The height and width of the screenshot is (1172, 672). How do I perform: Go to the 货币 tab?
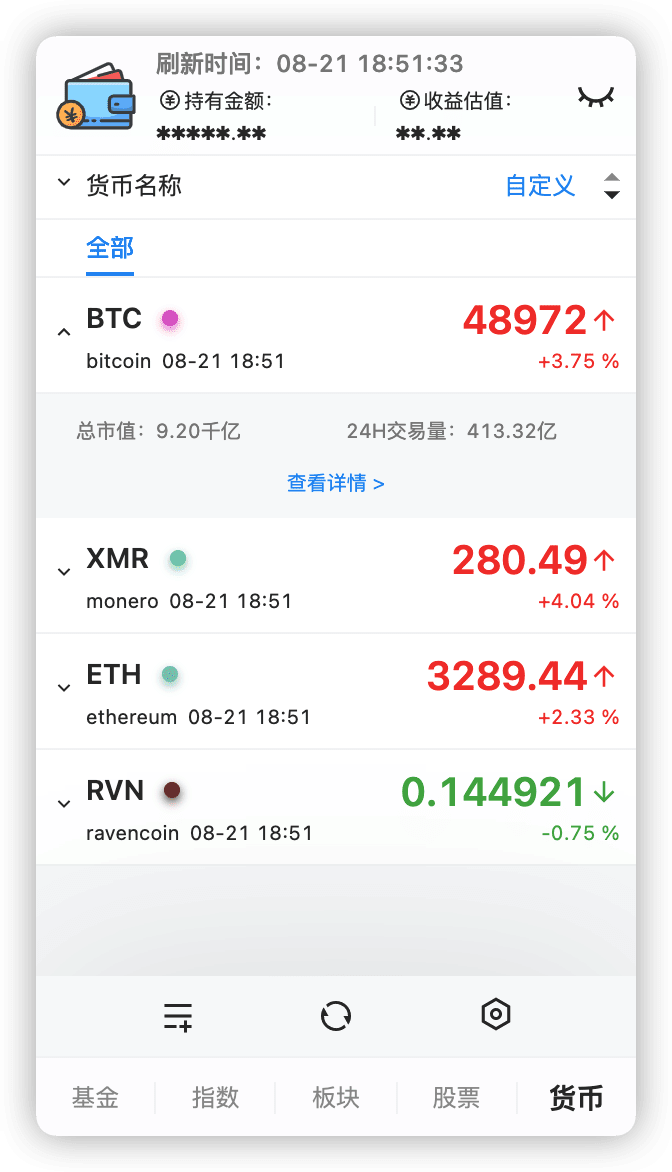pos(577,1098)
